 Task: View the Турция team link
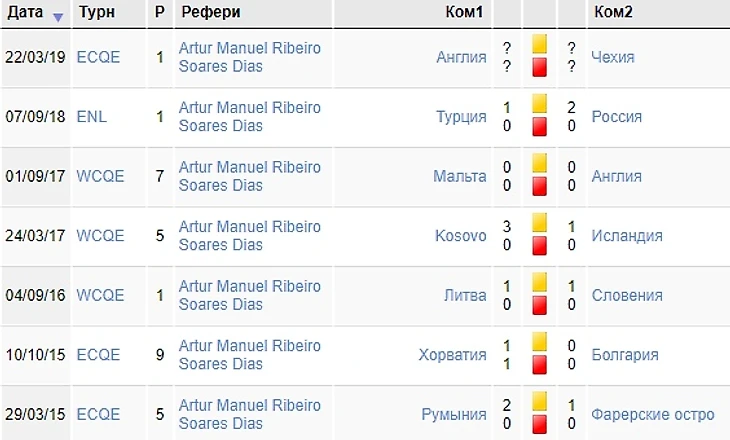point(461,116)
